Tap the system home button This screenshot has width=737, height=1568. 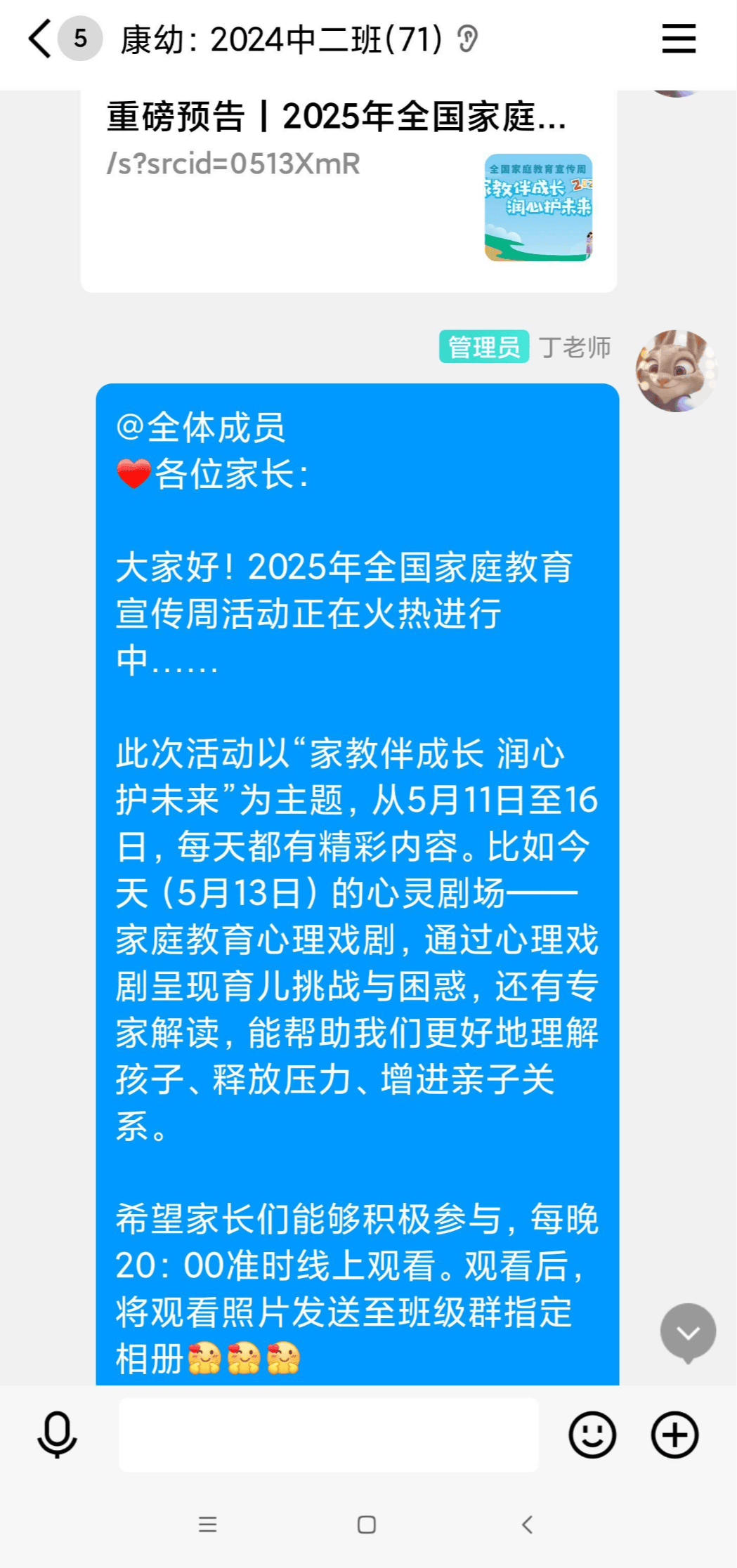point(367,1524)
